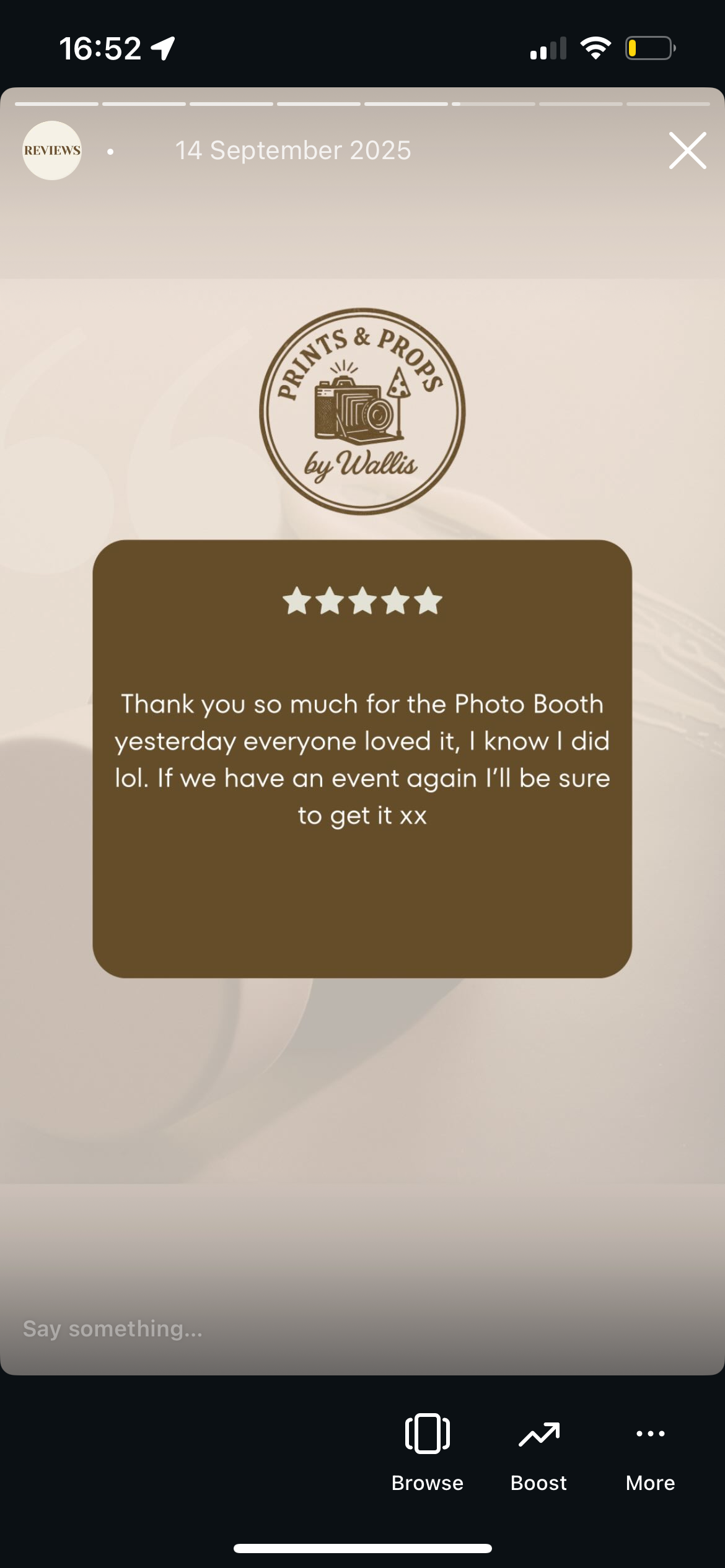Open Browse stories view
This screenshot has width=725, height=1568.
click(427, 1450)
